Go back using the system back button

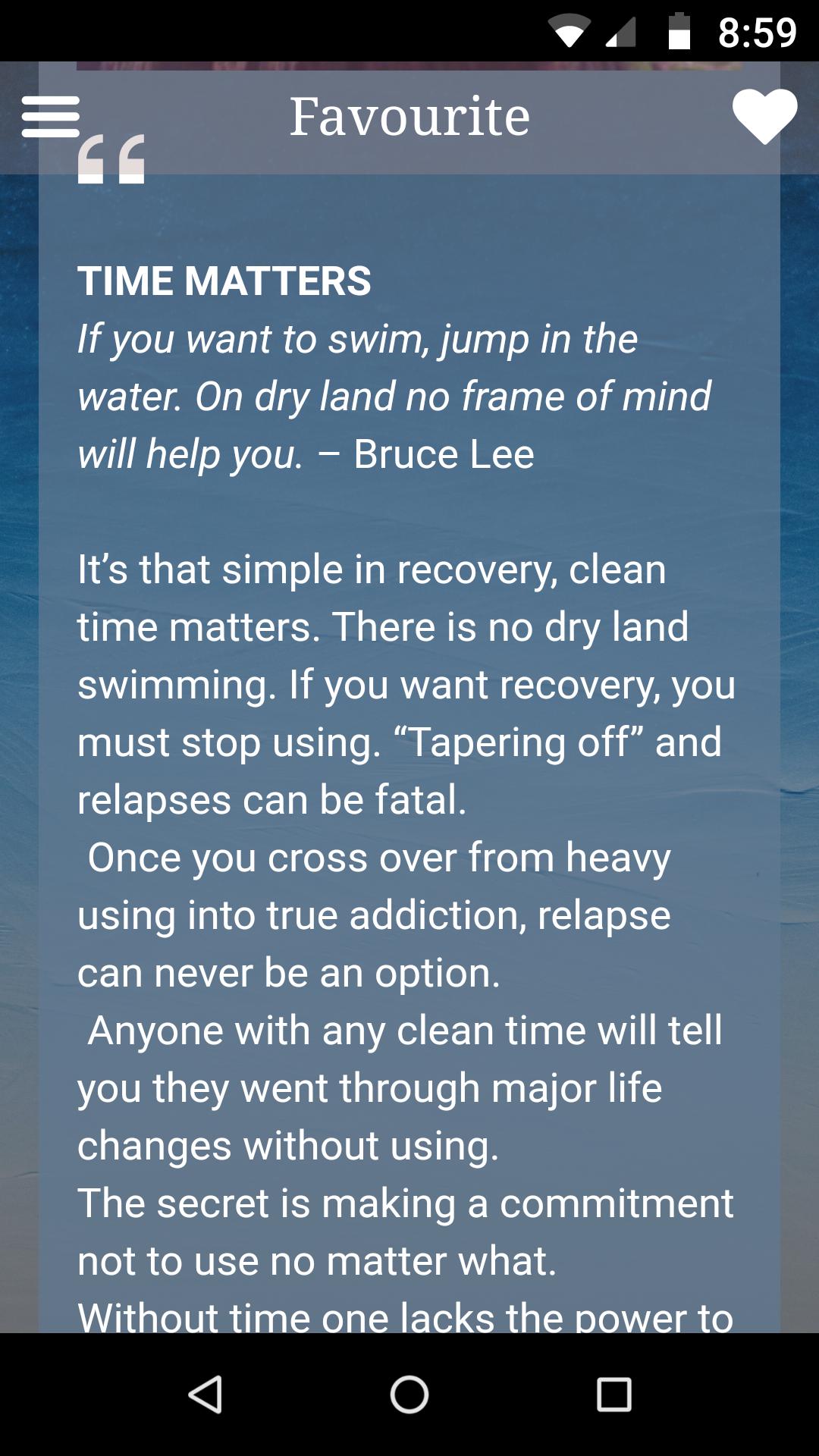click(x=205, y=1394)
